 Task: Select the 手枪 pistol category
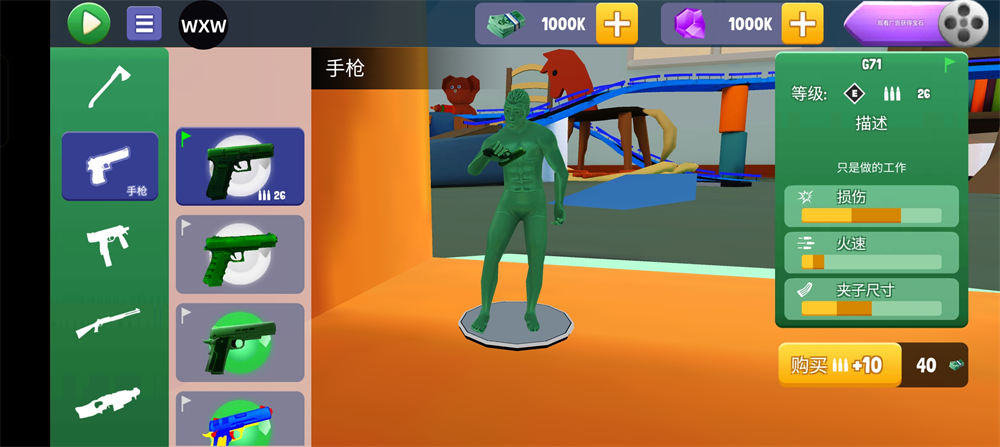point(110,166)
